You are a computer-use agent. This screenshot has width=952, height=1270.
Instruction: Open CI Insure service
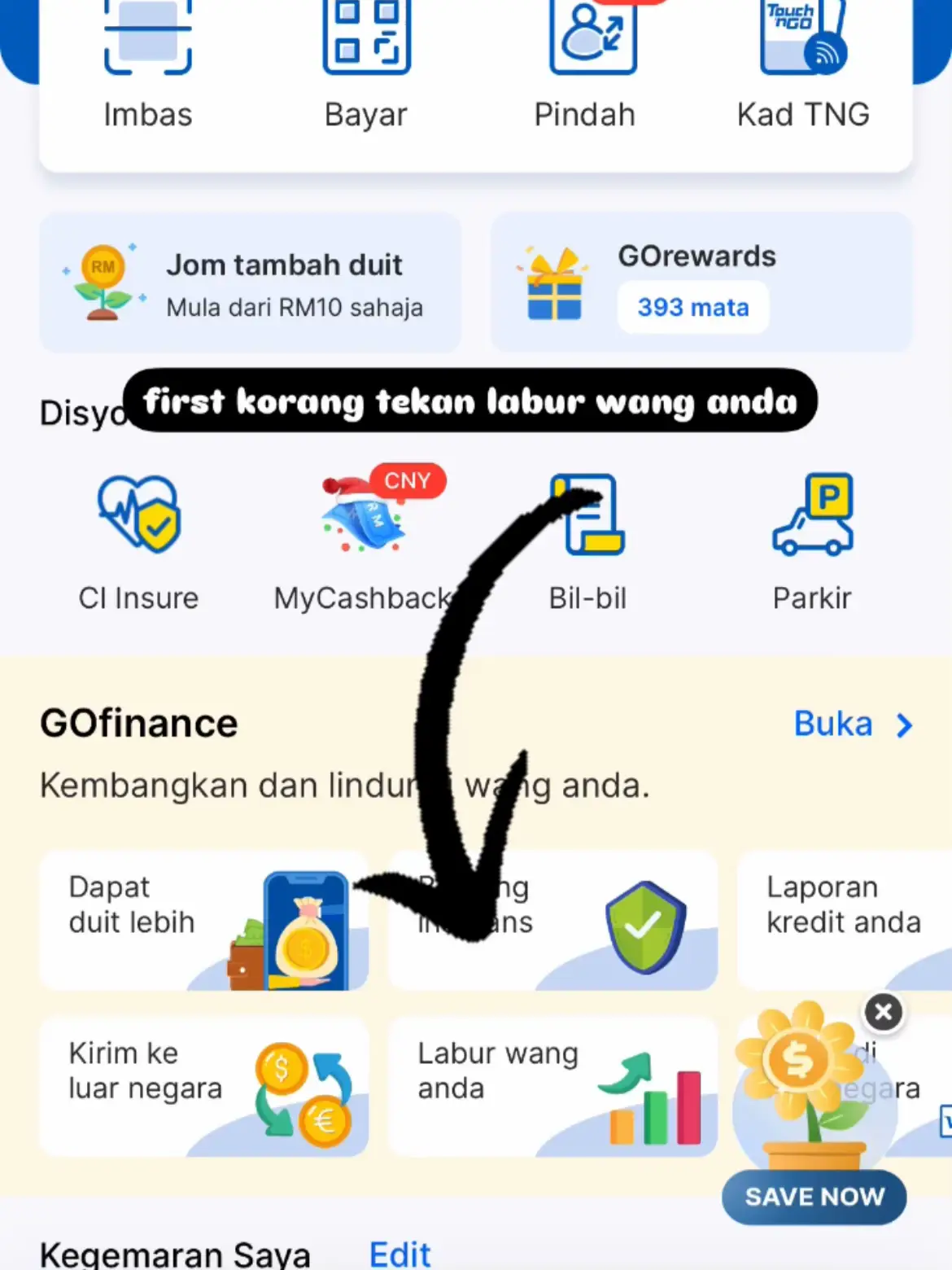point(138,541)
